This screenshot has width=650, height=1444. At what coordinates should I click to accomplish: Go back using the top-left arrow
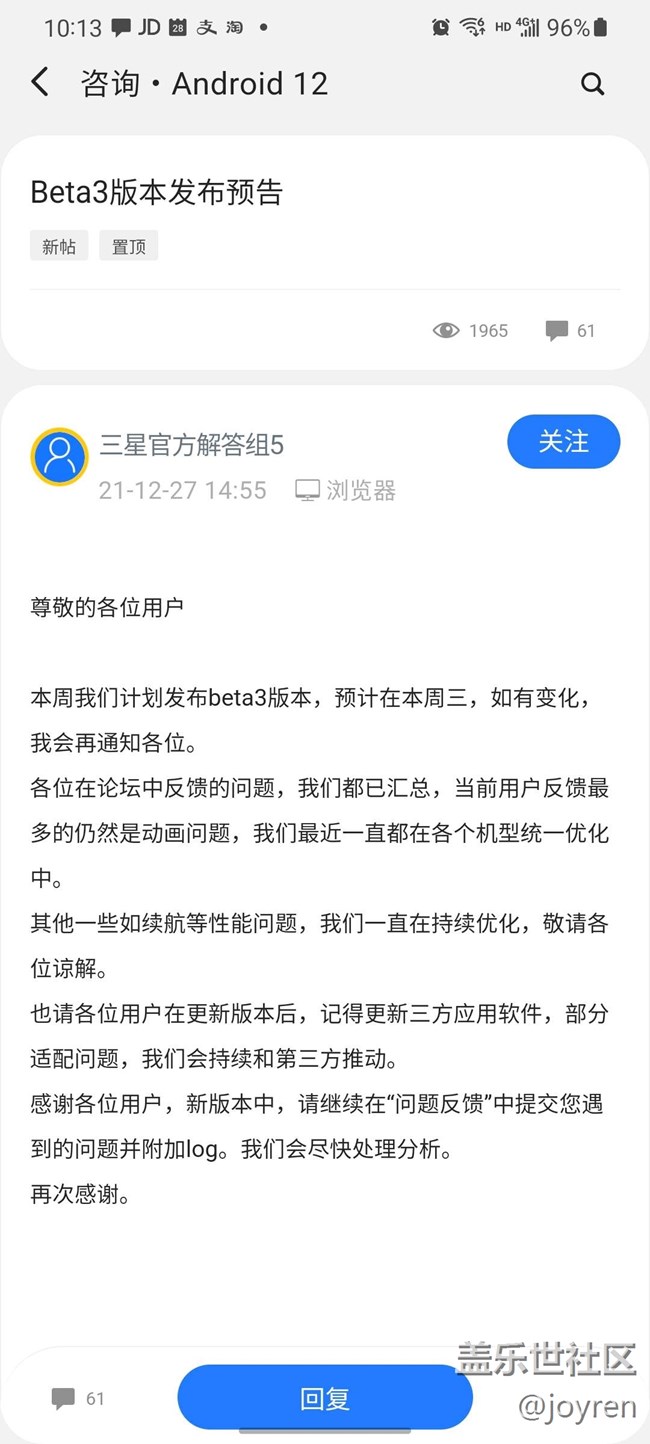40,83
